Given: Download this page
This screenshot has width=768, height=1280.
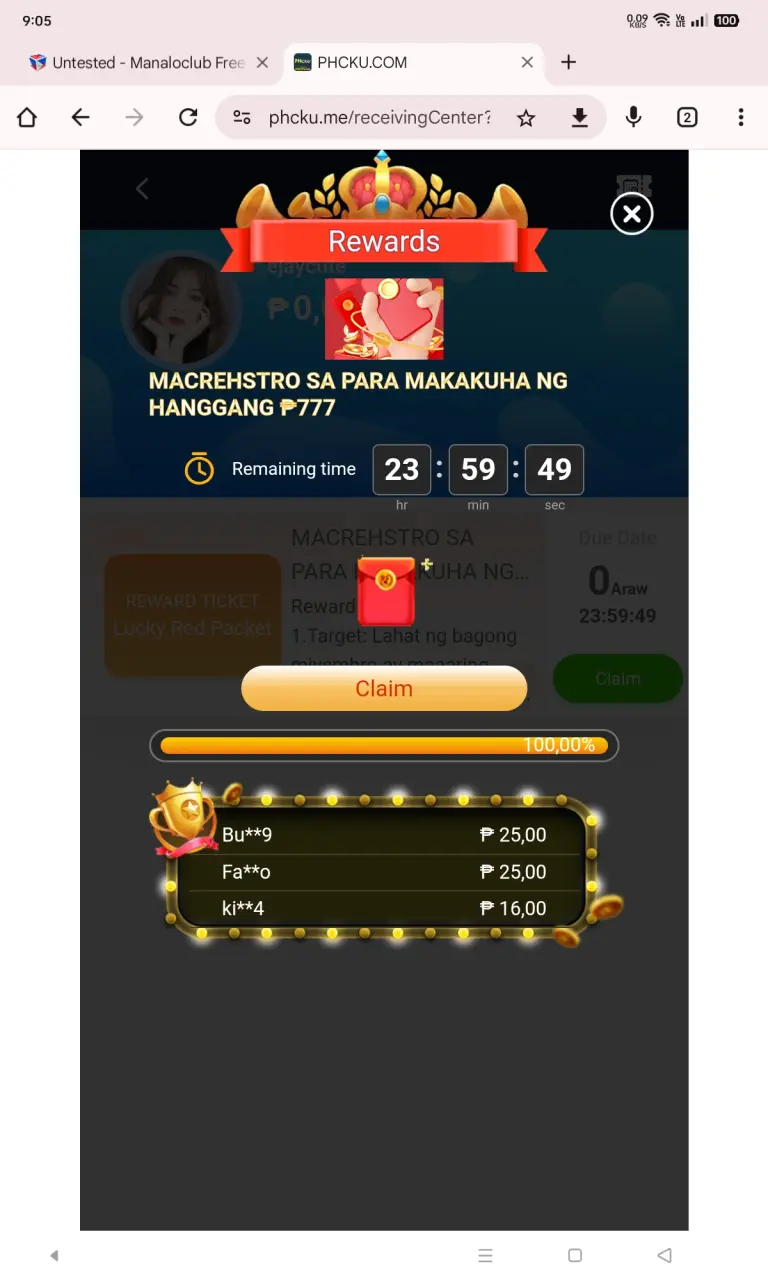Looking at the screenshot, I should pos(579,118).
